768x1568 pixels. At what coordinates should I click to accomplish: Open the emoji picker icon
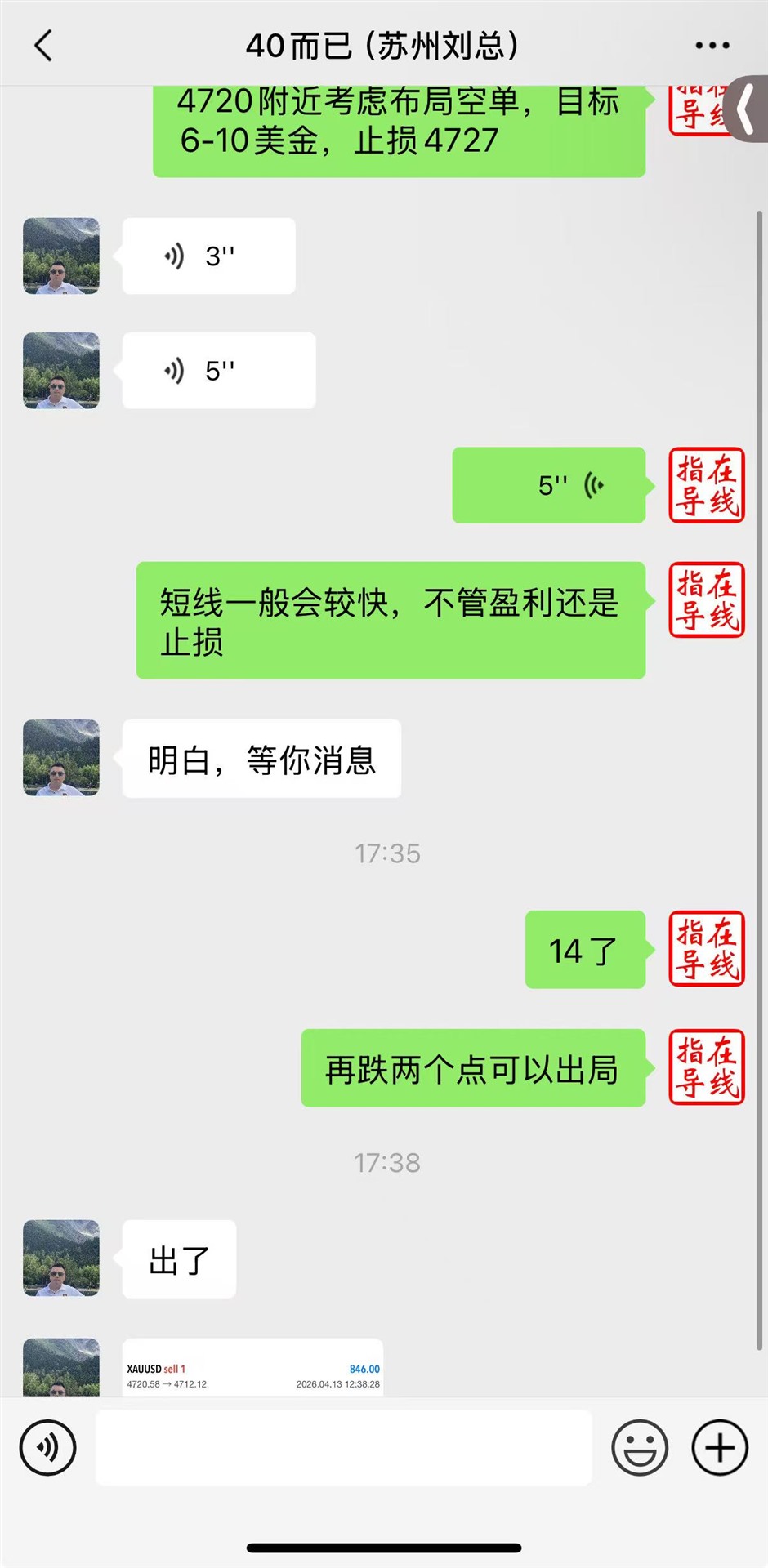[640, 1447]
